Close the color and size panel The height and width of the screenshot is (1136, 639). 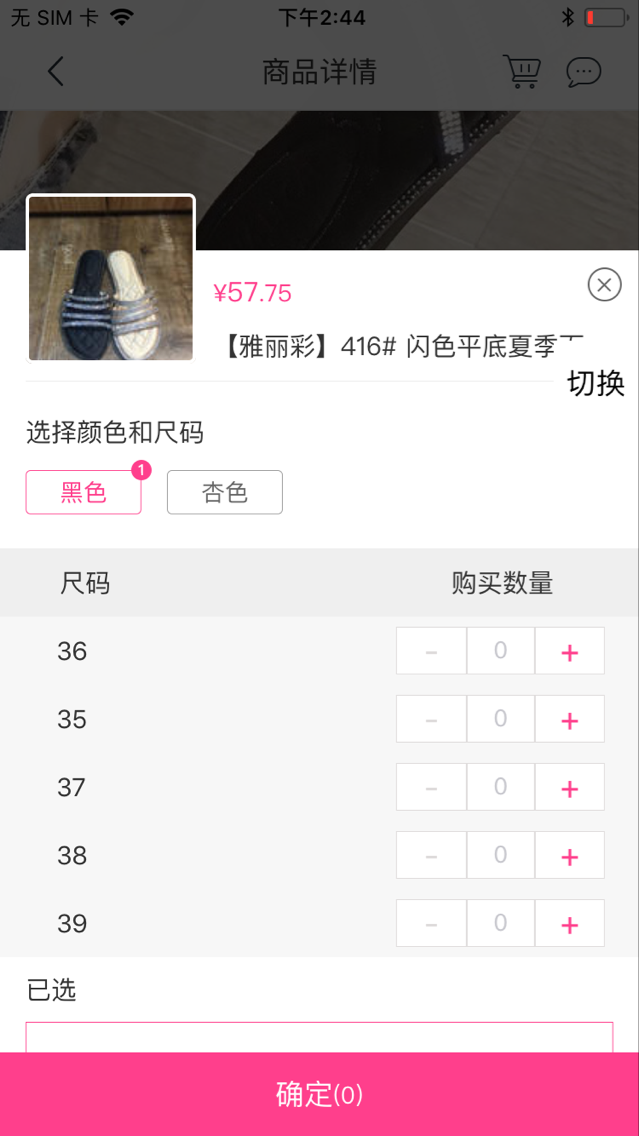(604, 285)
